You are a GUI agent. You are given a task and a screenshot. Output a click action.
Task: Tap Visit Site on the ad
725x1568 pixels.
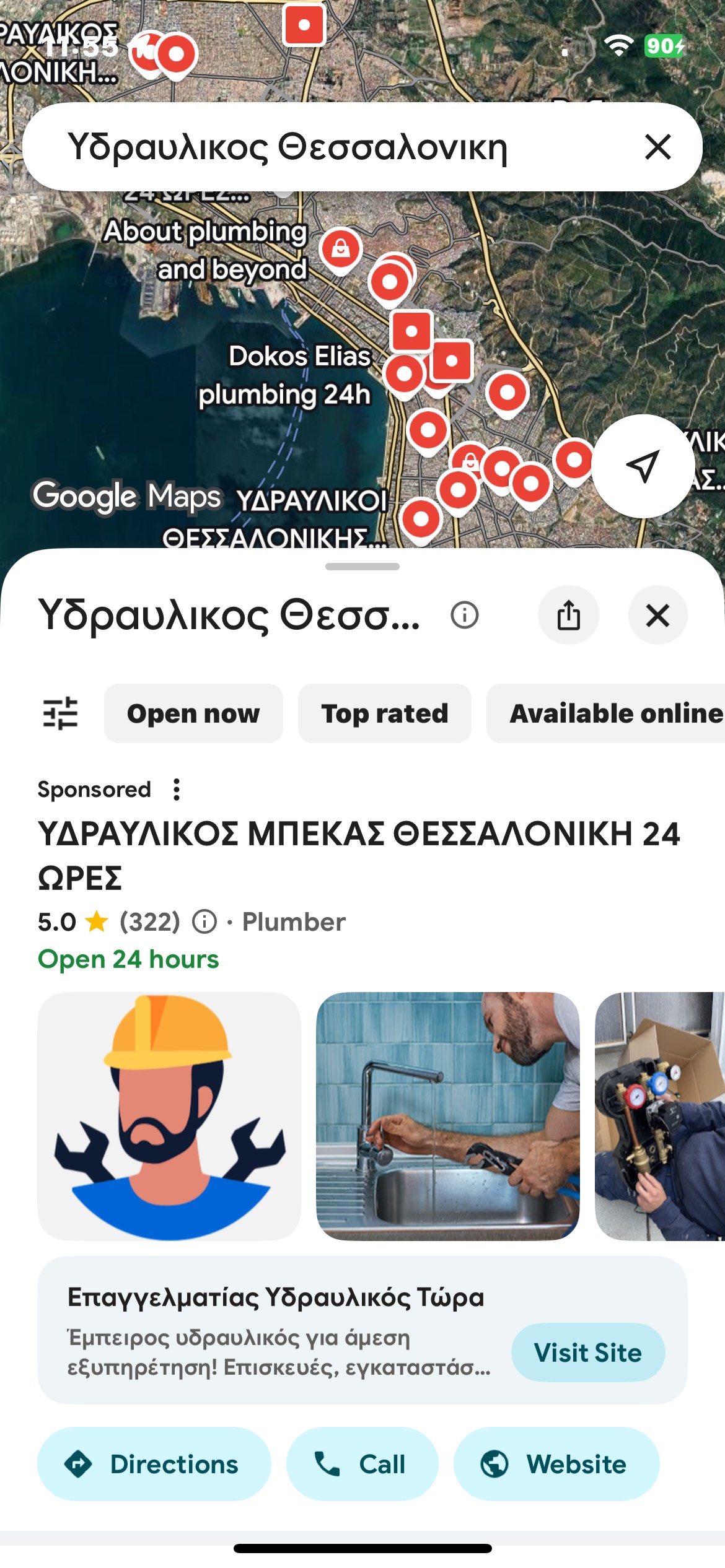587,1352
